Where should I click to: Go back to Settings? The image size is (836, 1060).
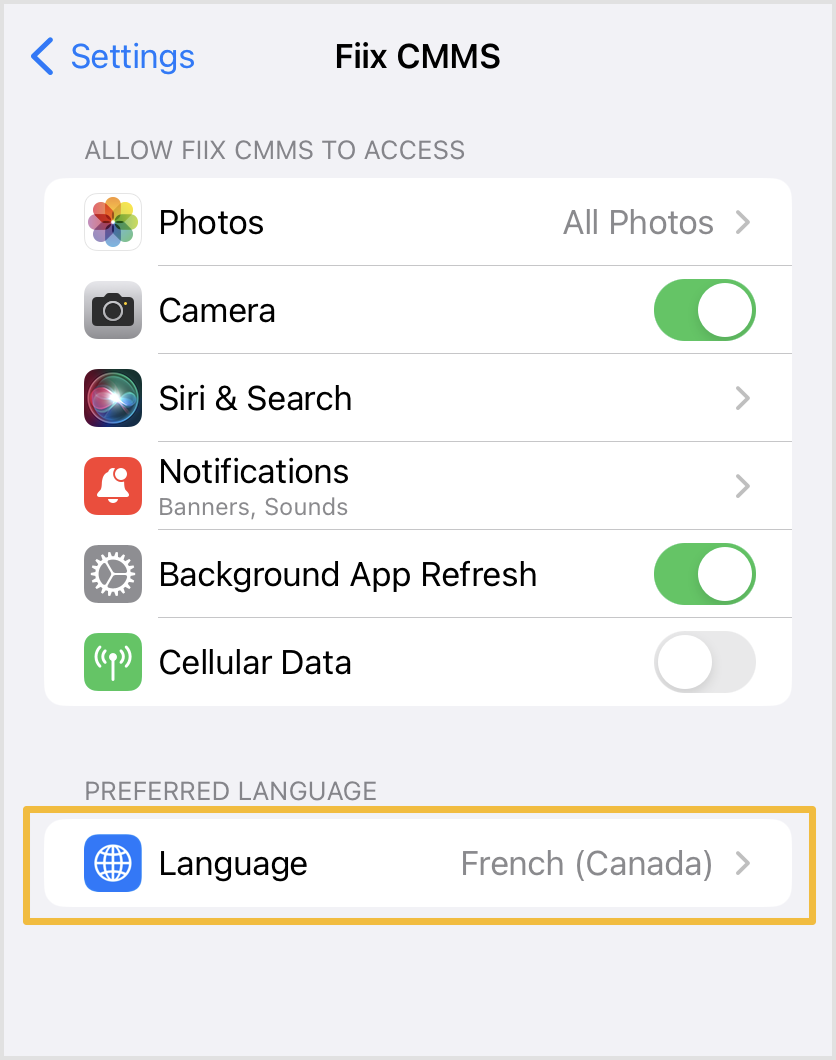click(112, 57)
